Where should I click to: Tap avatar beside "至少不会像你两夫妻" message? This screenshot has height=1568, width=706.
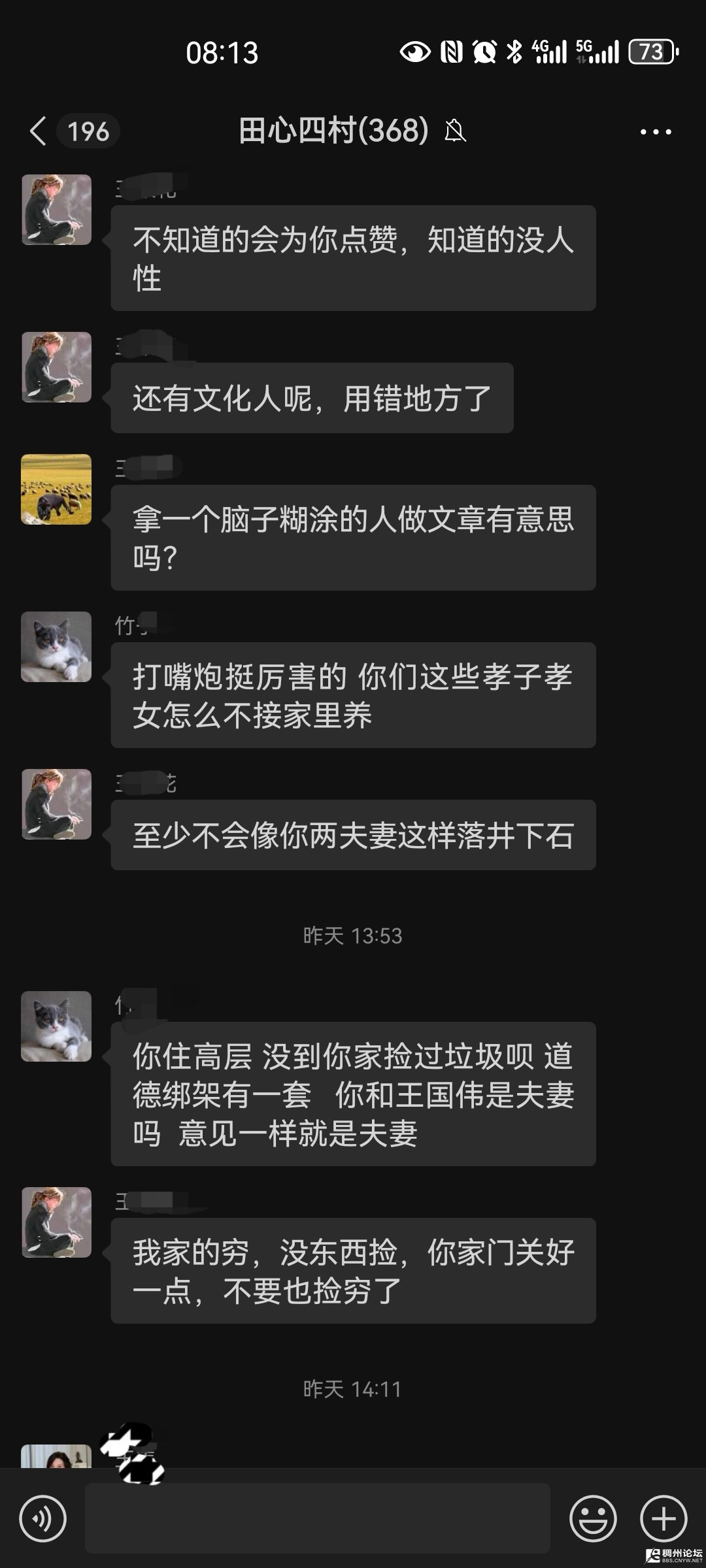tap(57, 804)
